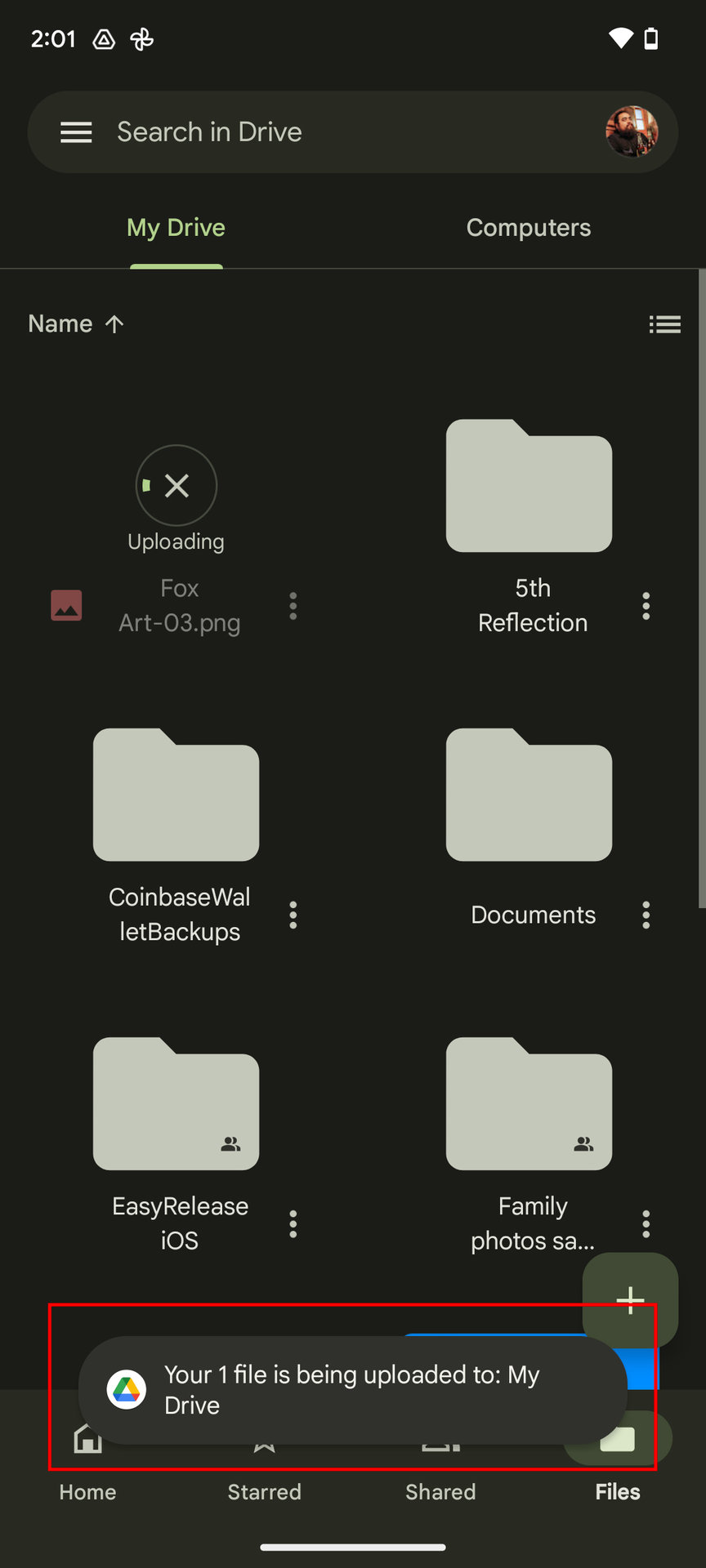
Task: Switch to list view layout
Action: (x=664, y=325)
